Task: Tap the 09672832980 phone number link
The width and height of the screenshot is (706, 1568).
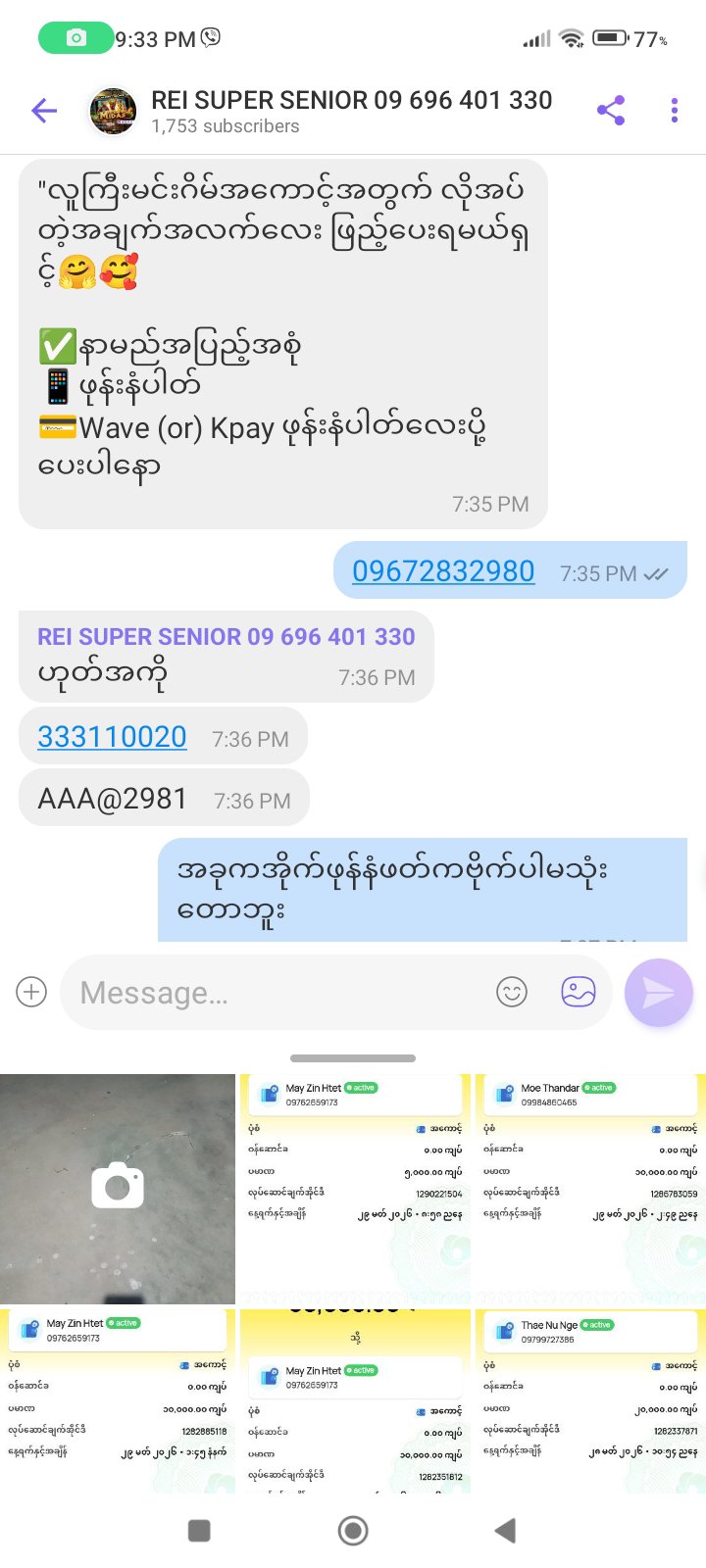Action: pos(443,571)
